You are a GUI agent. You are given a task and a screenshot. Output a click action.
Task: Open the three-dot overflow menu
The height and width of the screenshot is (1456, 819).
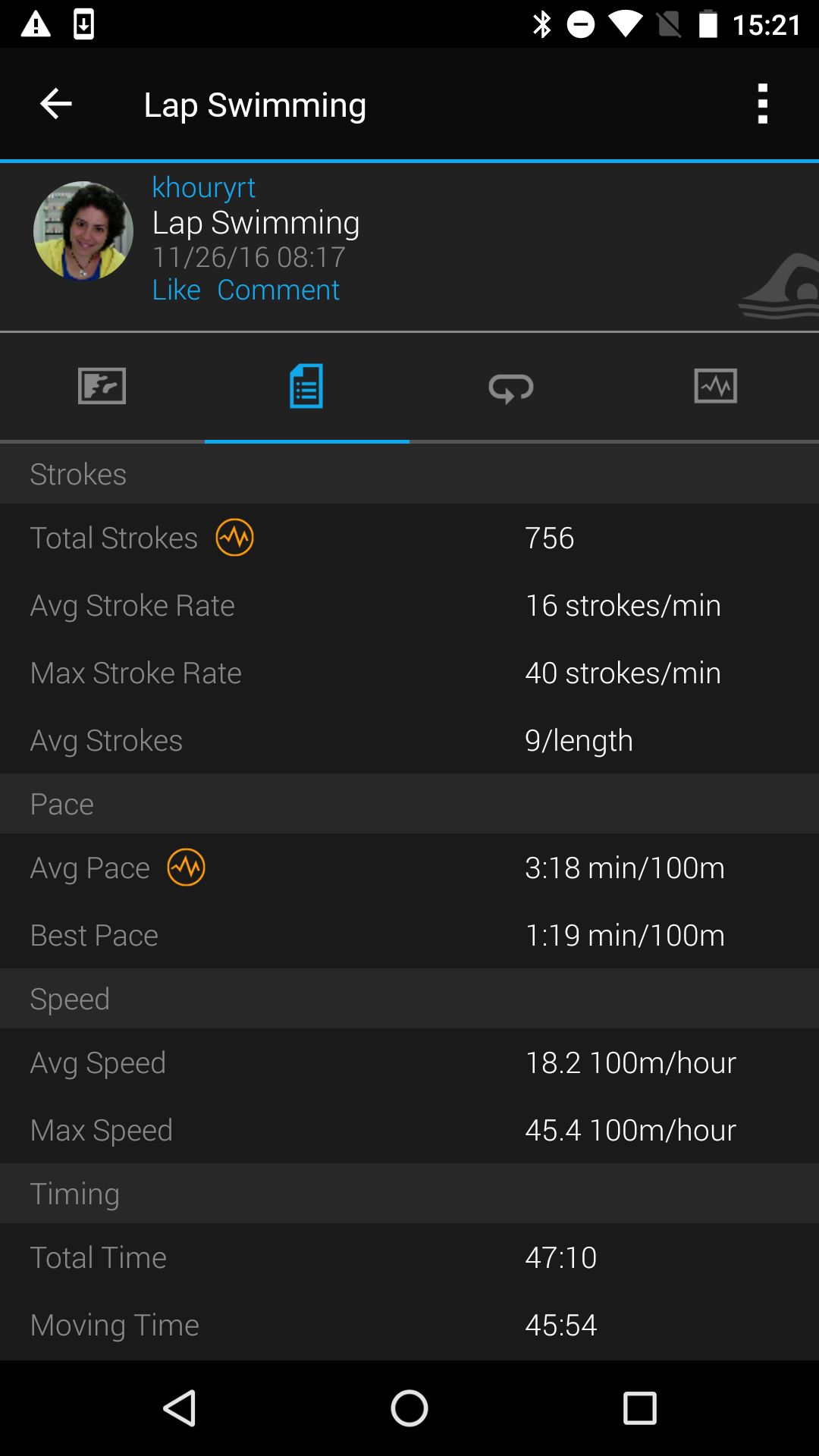click(763, 104)
